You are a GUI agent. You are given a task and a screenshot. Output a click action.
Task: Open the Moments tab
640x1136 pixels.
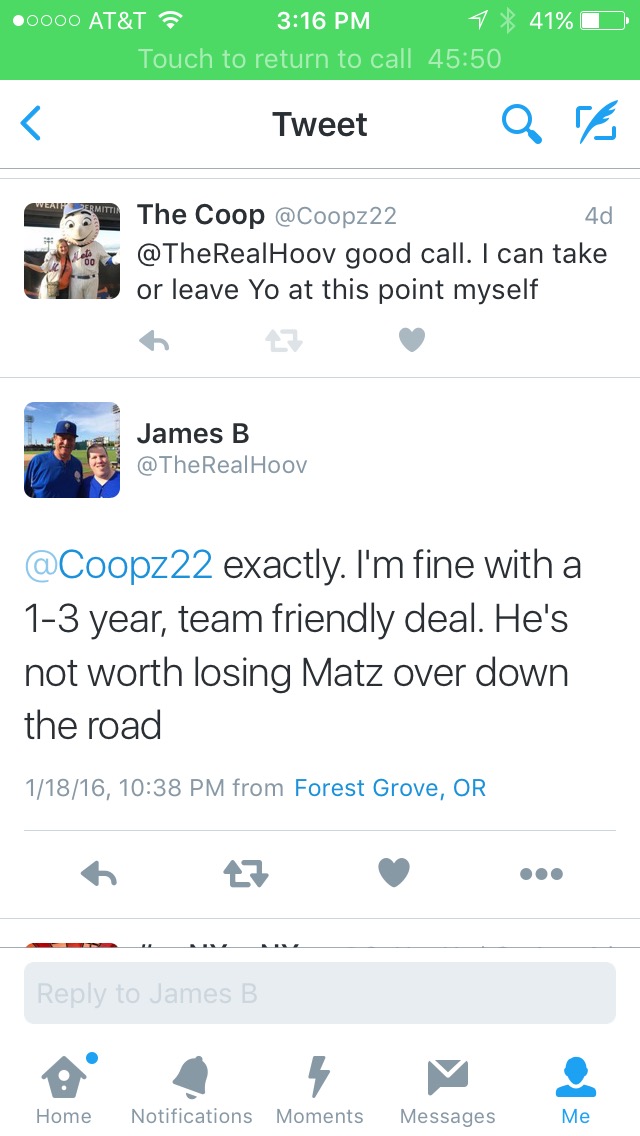[319, 1088]
